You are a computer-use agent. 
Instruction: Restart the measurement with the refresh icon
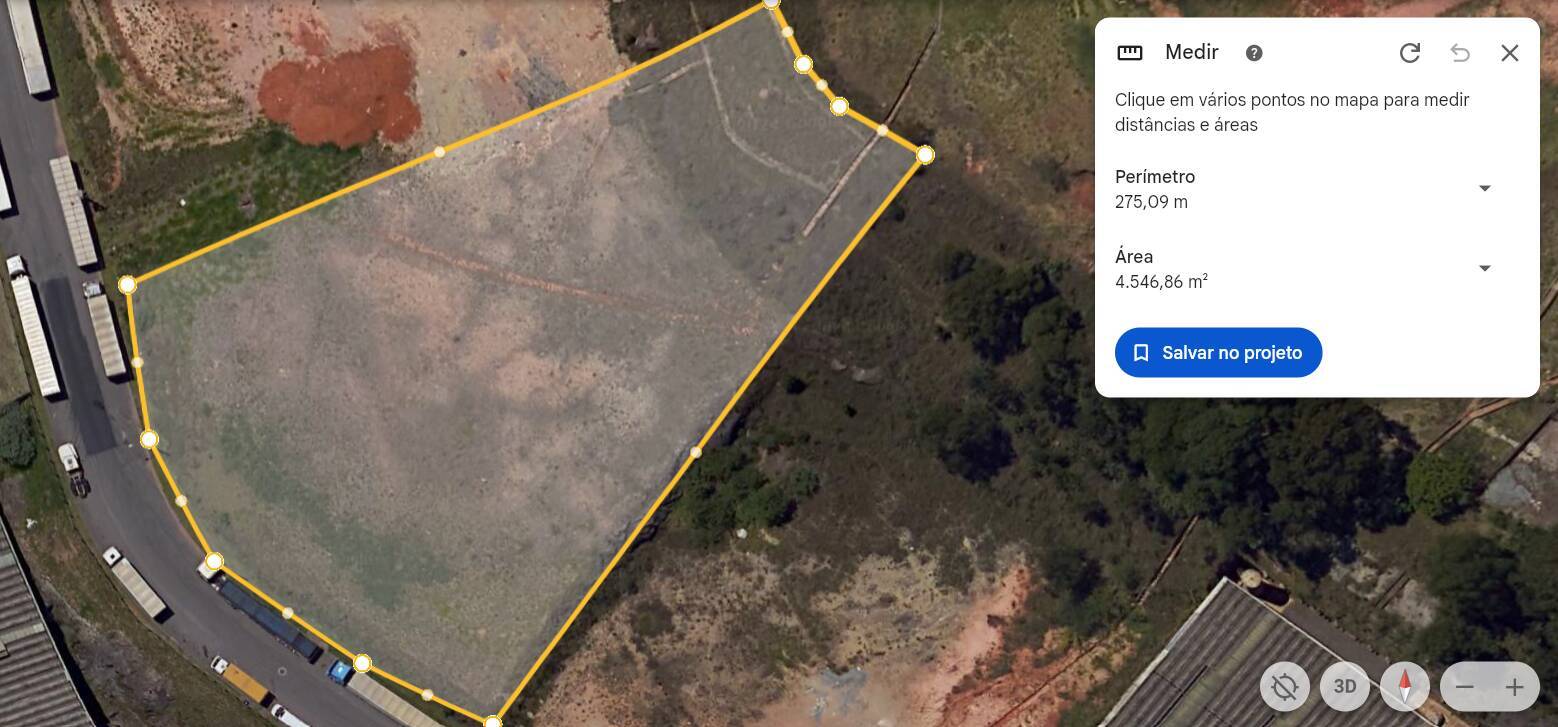coord(1409,53)
